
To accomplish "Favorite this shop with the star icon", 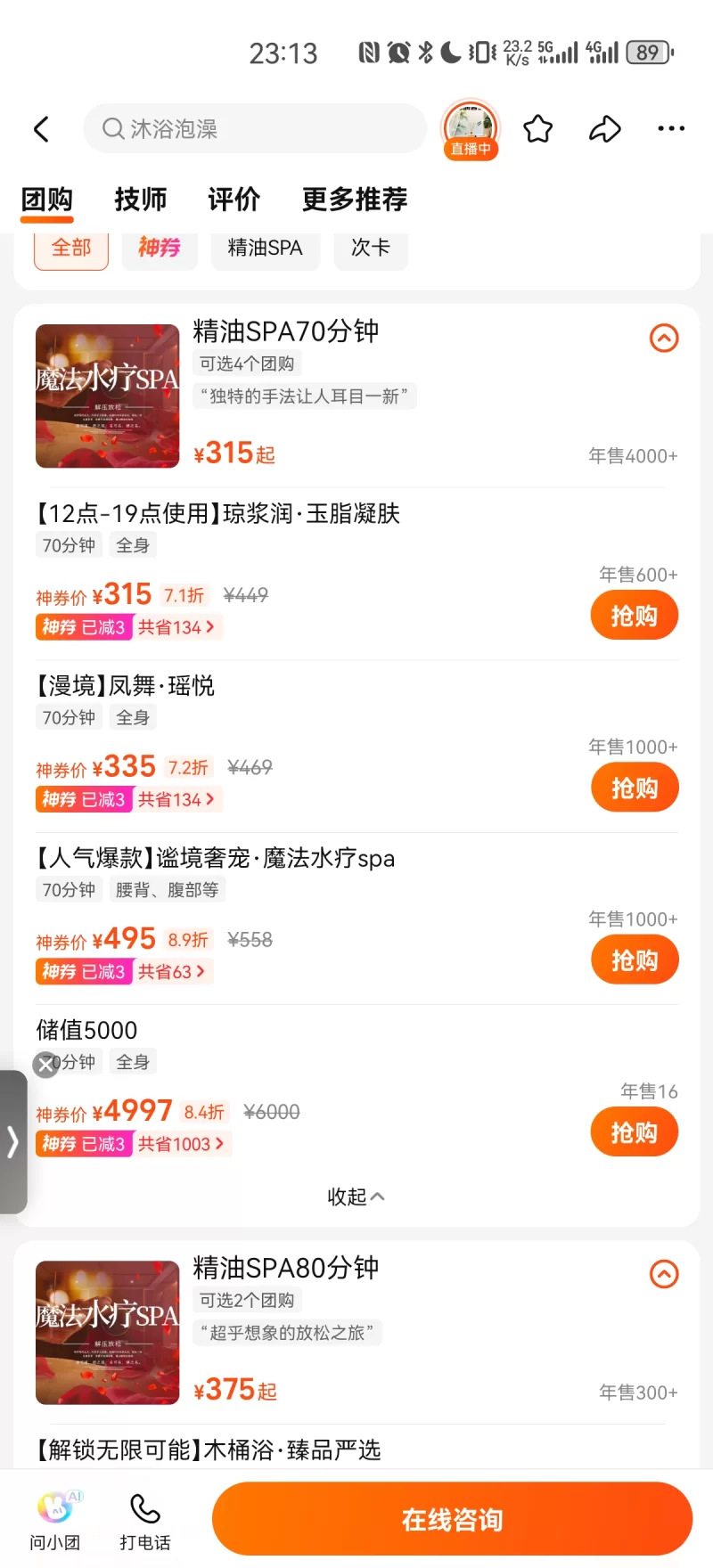I will [538, 129].
